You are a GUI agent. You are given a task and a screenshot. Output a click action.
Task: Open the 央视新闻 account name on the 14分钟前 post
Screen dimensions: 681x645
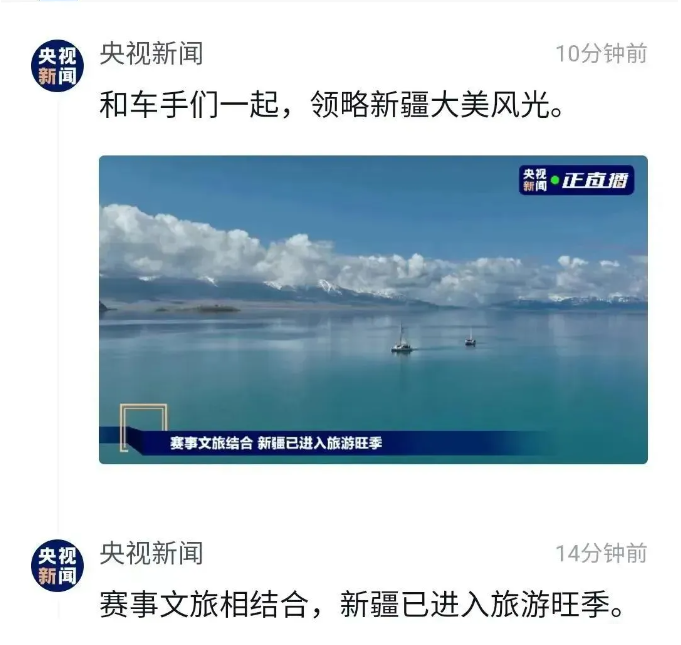(151, 553)
